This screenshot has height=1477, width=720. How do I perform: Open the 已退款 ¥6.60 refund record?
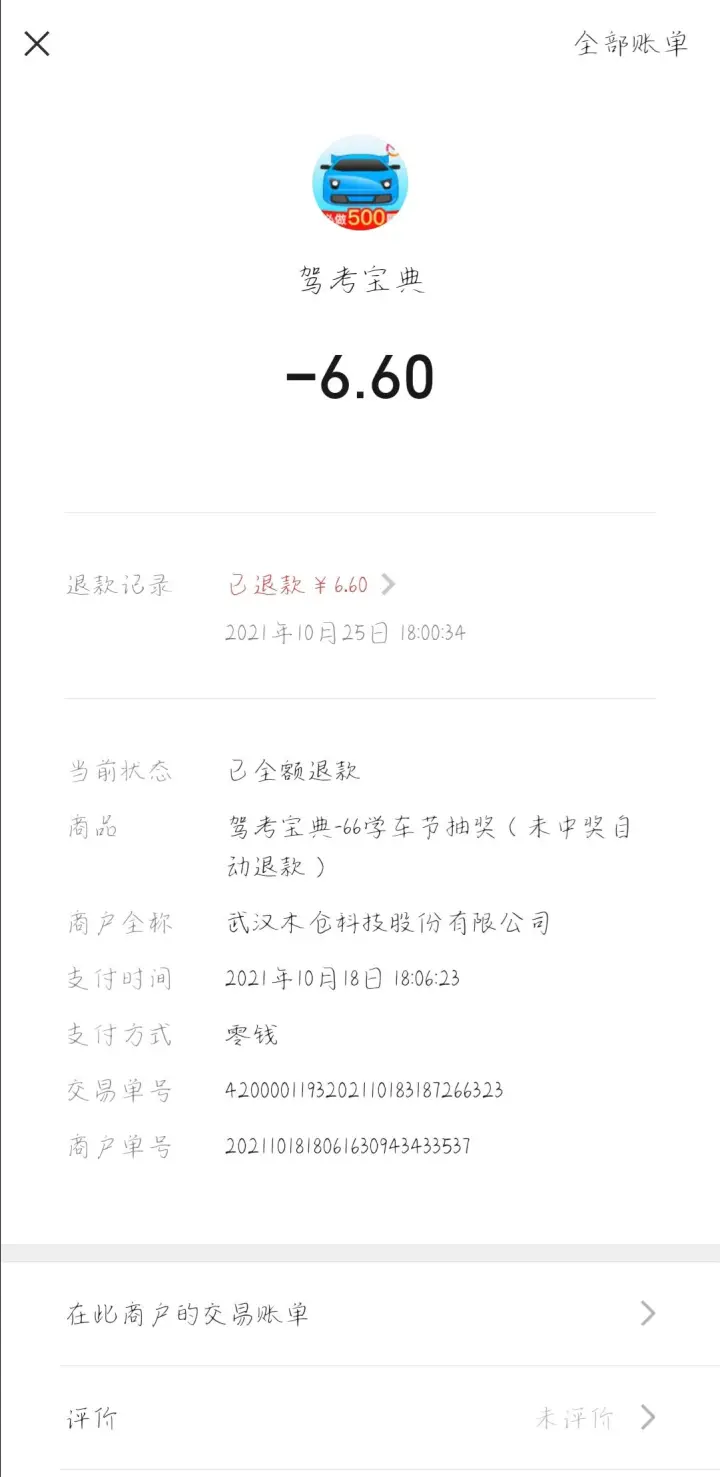pos(312,585)
